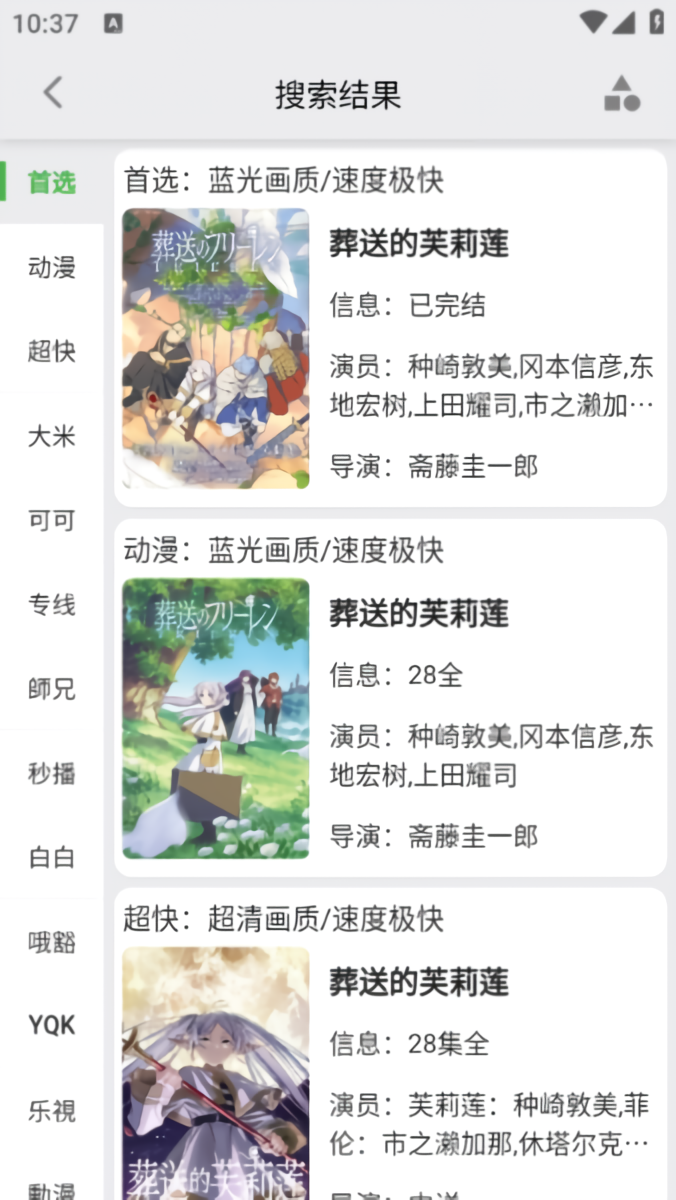Switch to the 超快 source tab
The image size is (676, 1200).
(x=52, y=351)
